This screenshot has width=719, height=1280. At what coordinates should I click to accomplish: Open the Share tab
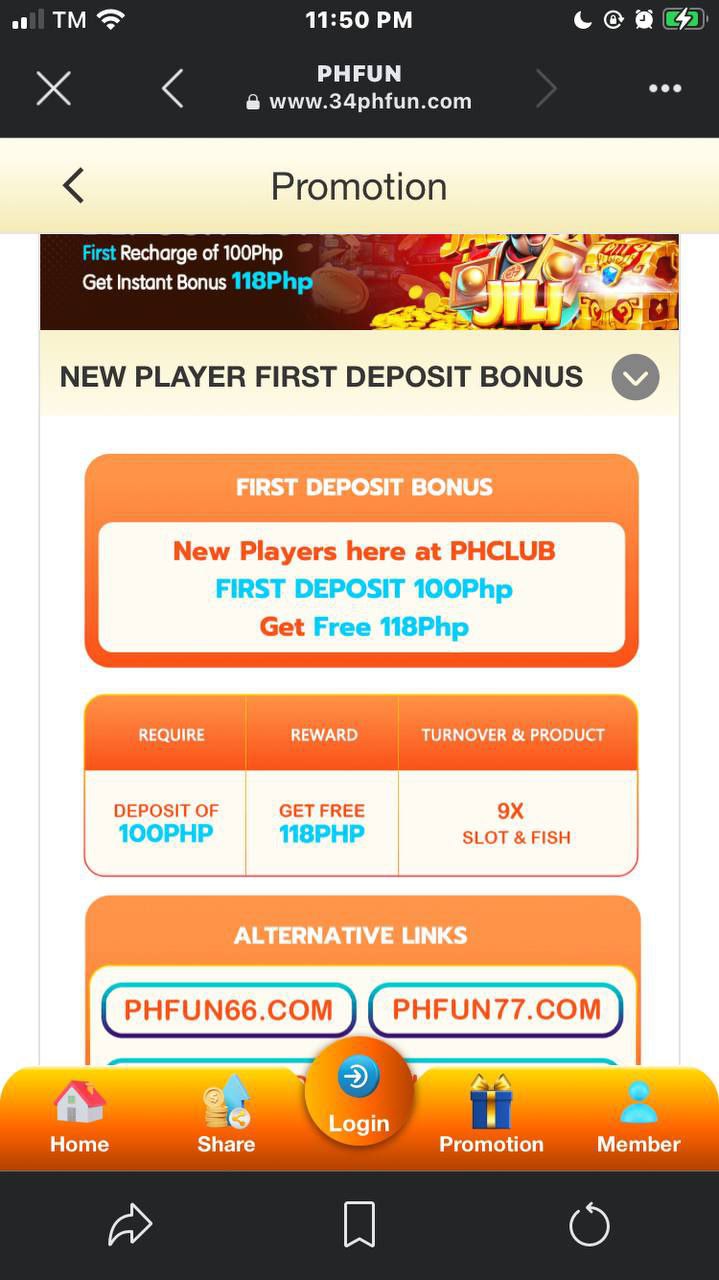226,1117
